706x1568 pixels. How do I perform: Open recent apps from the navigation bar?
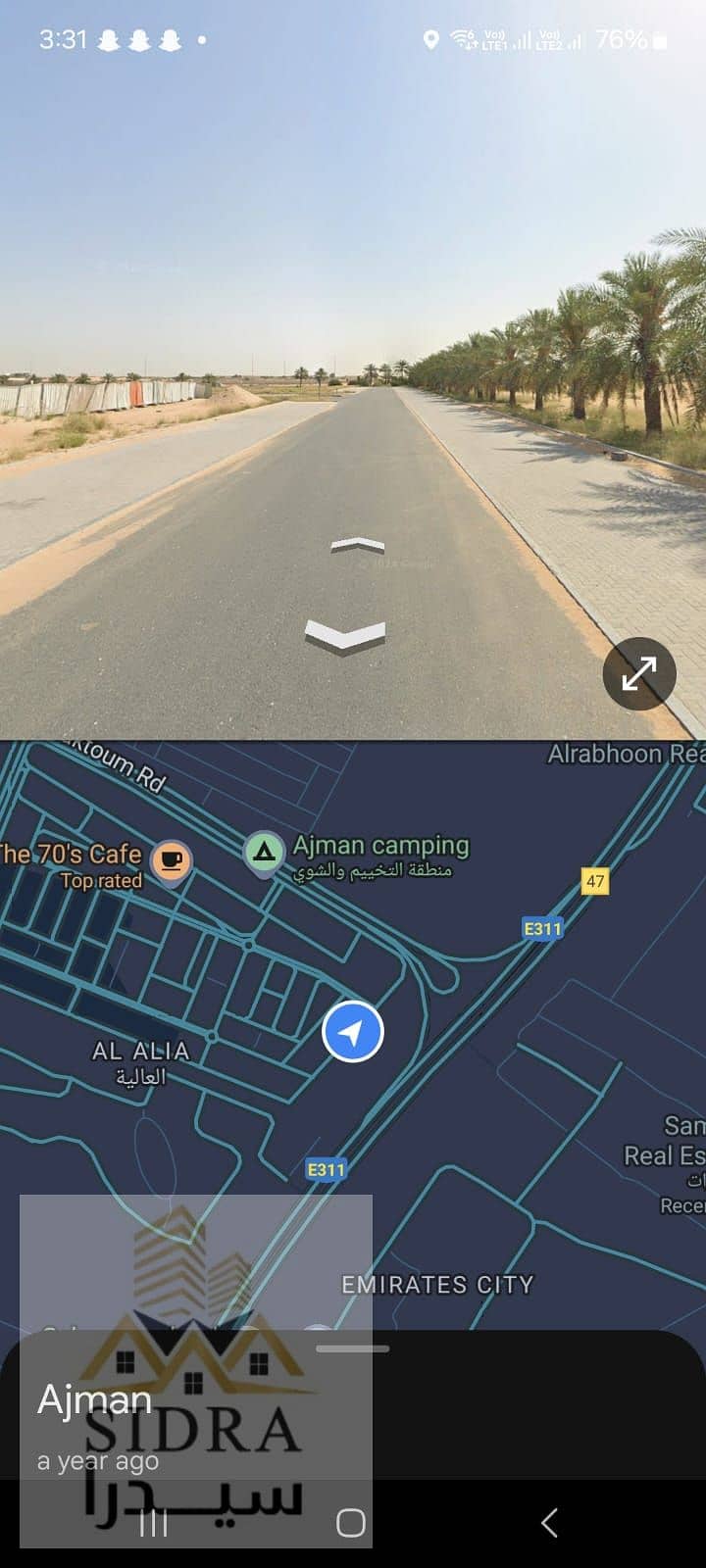pyautogui.click(x=154, y=1522)
